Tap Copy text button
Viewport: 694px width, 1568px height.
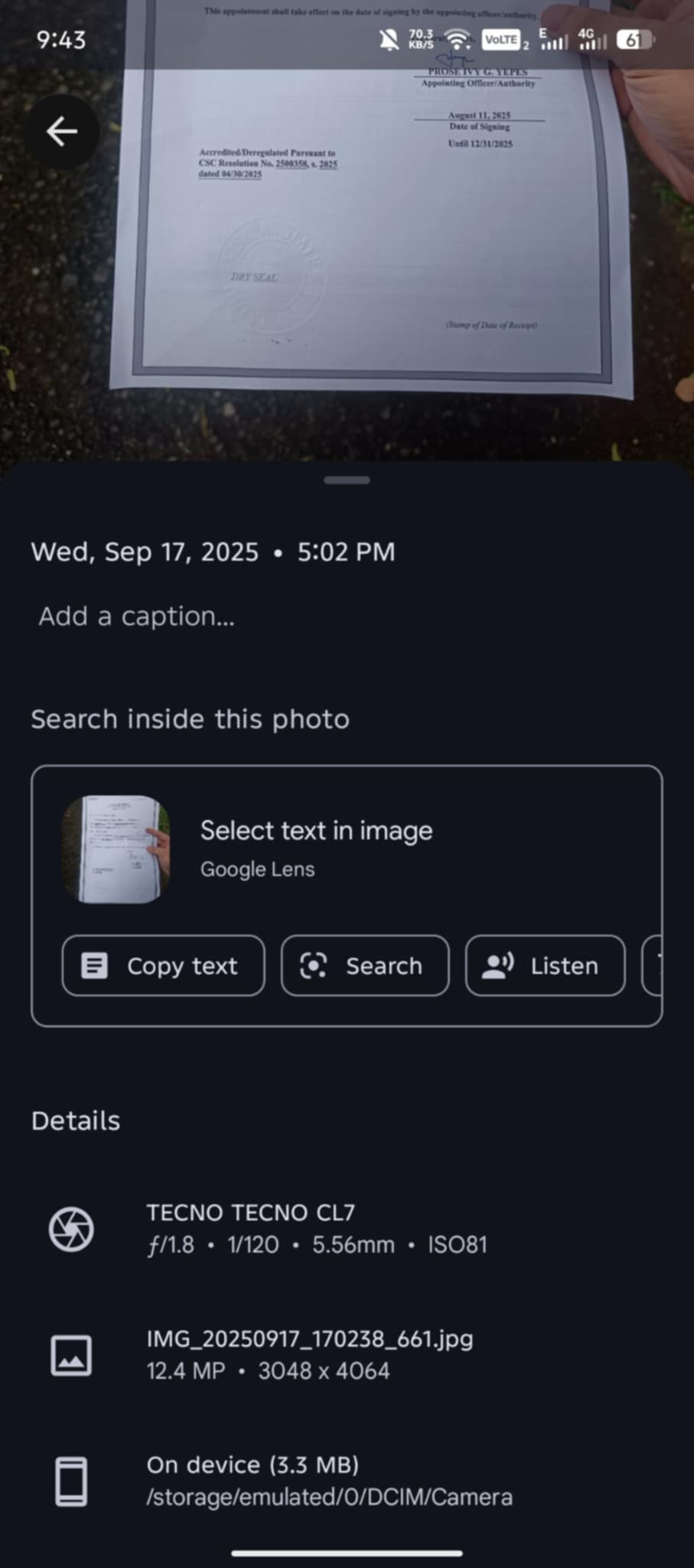point(163,965)
